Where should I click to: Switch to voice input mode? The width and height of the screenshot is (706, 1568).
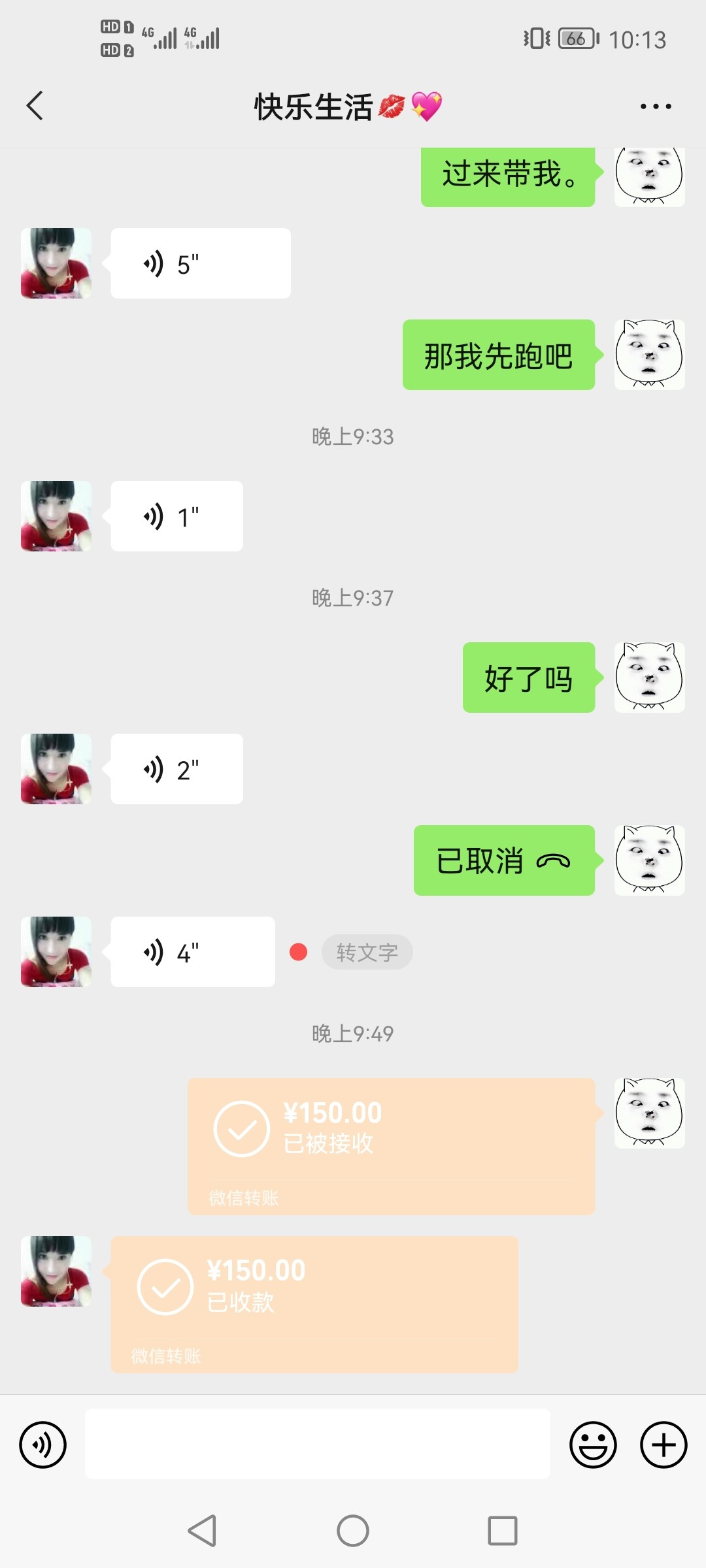pyautogui.click(x=42, y=1445)
